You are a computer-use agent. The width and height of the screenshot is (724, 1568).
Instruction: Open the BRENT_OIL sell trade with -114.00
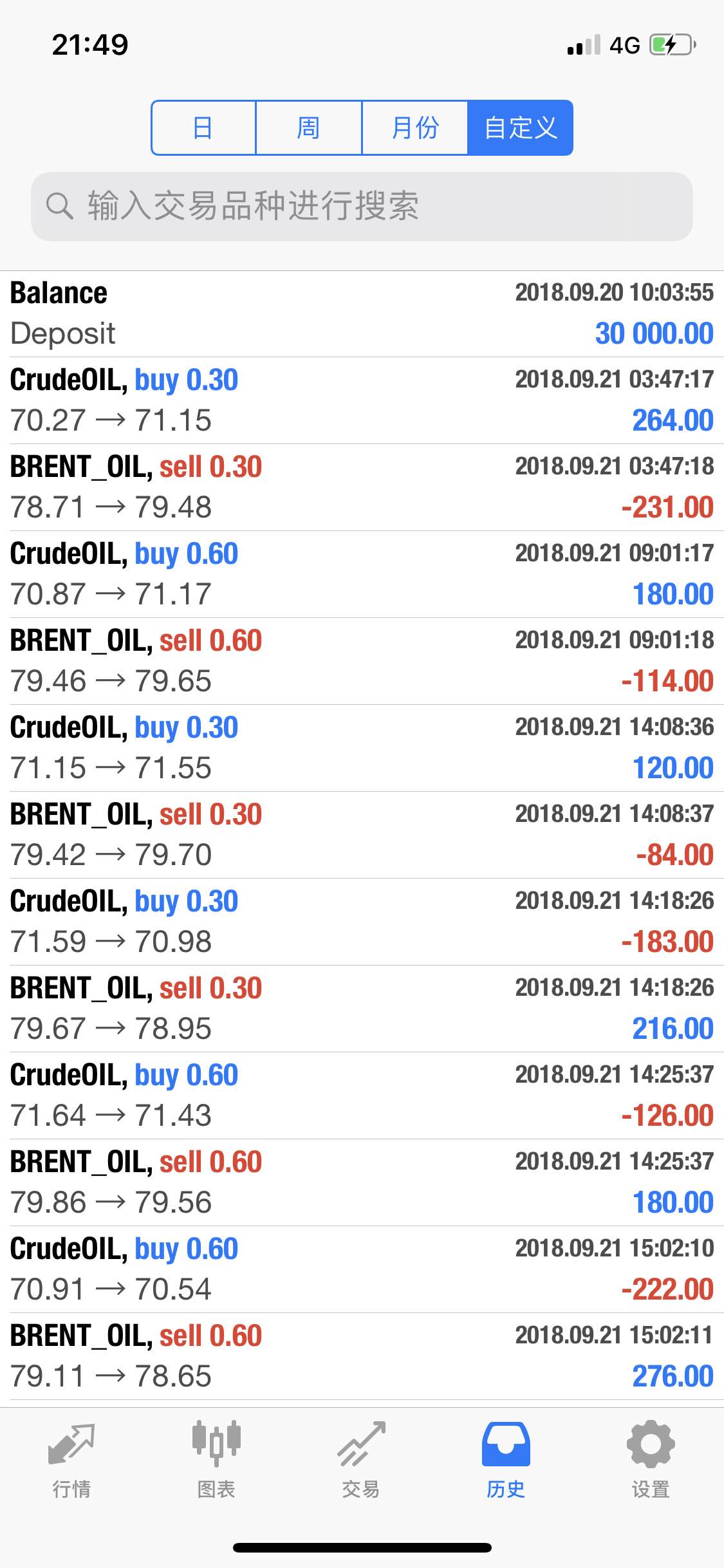(x=362, y=661)
